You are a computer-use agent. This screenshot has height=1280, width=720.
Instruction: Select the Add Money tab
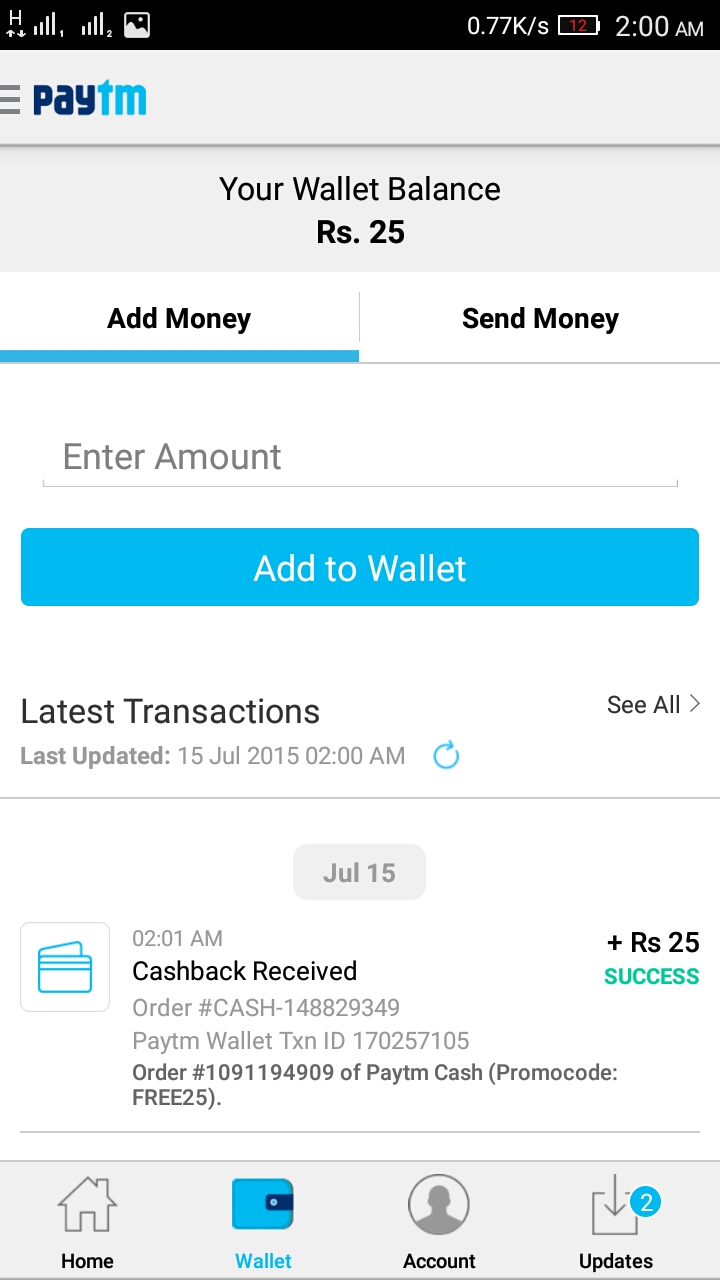coord(179,318)
